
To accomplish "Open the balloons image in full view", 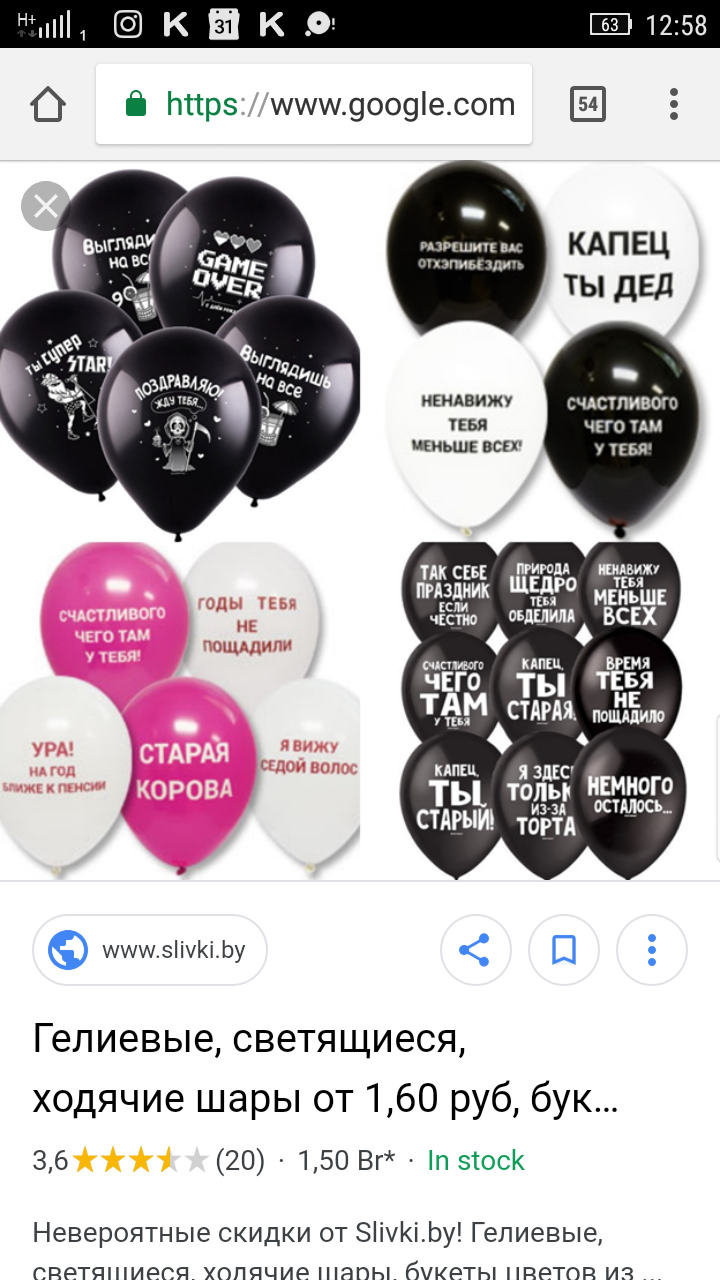I will (x=360, y=520).
